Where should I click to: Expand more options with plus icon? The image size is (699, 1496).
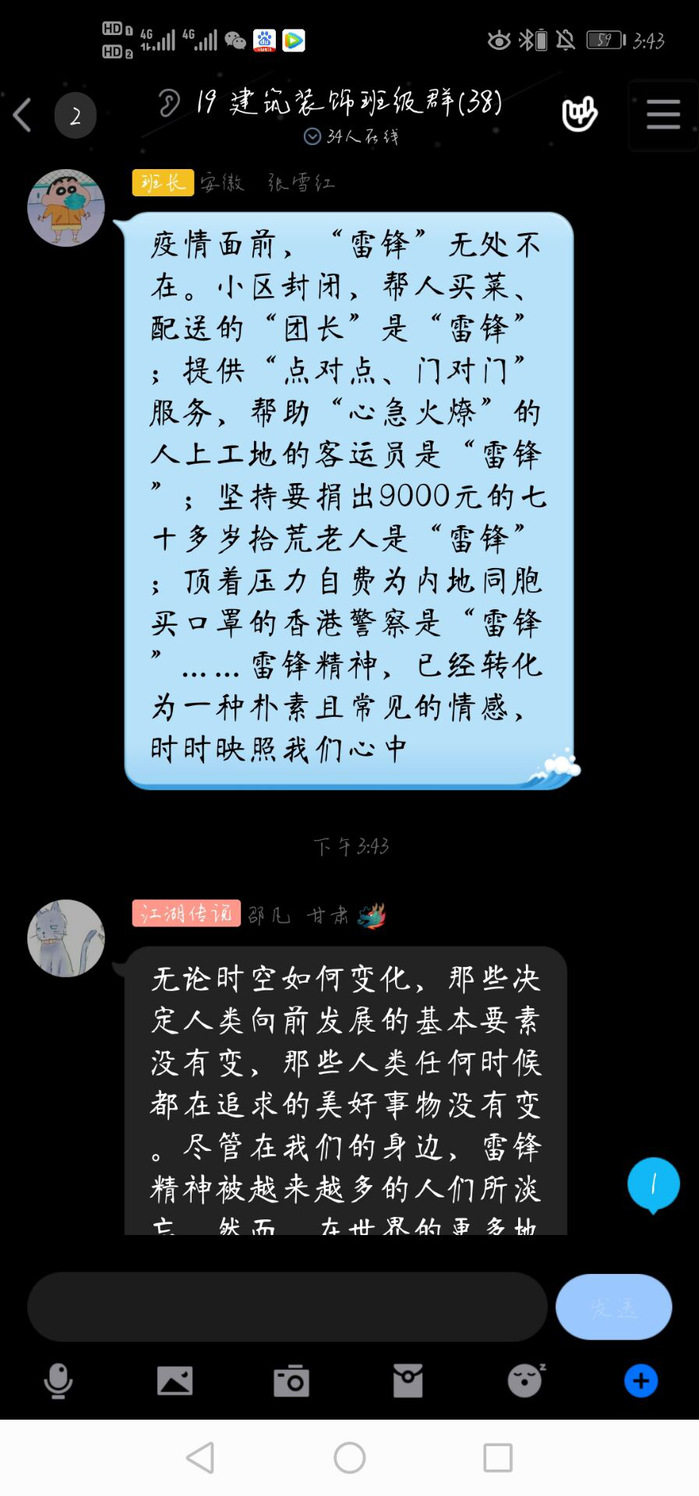coord(641,1381)
